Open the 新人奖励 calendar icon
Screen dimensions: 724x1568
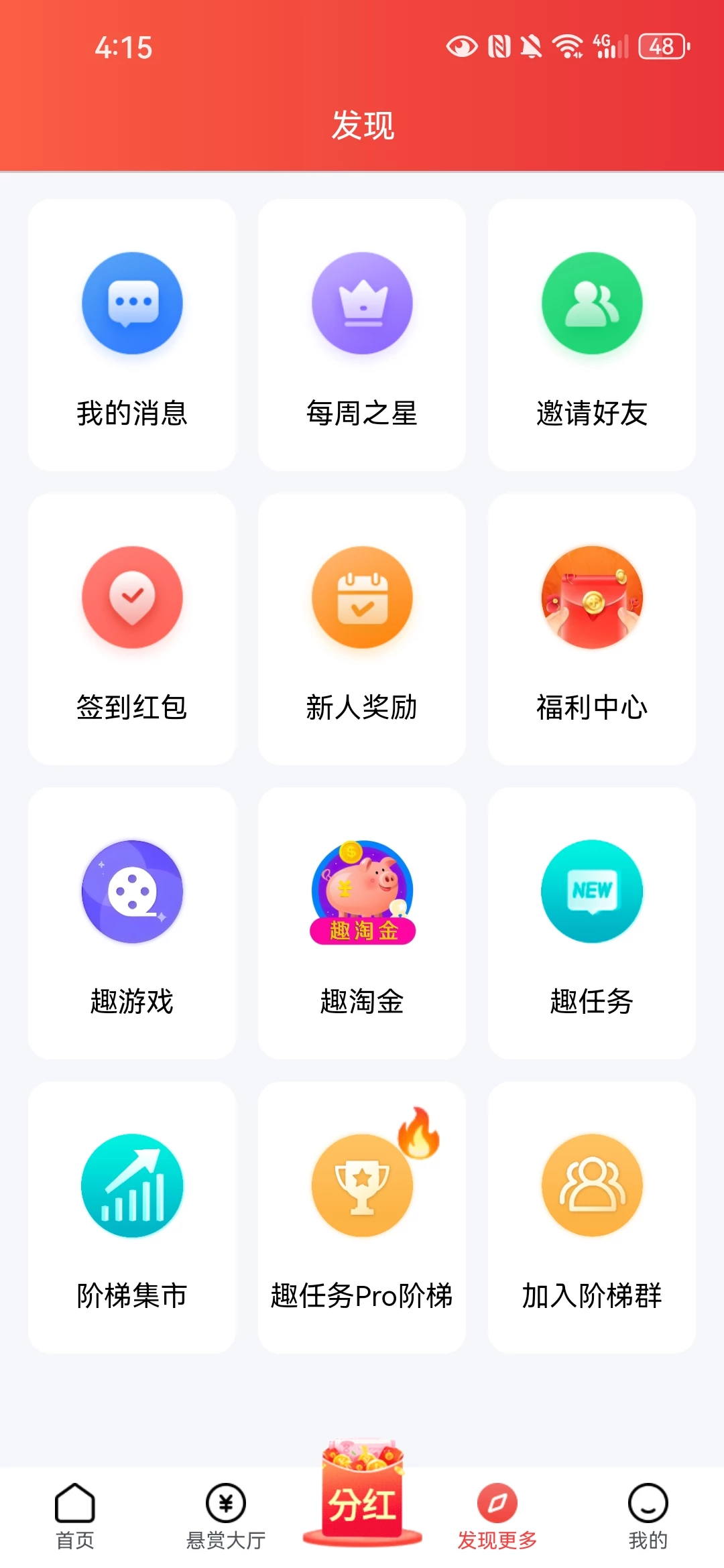tap(362, 598)
